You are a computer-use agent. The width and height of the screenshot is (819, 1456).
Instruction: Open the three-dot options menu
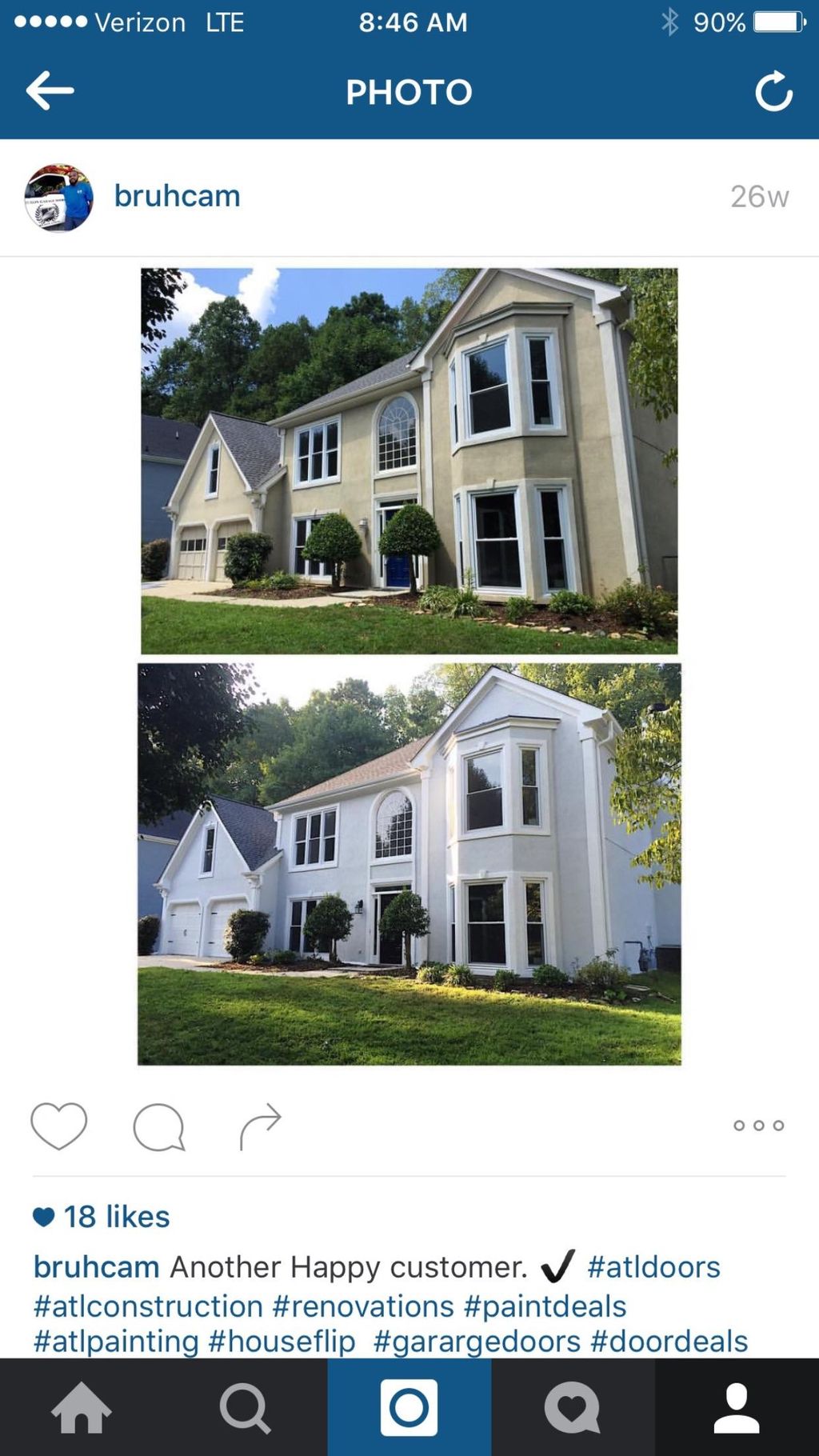pos(758,1126)
